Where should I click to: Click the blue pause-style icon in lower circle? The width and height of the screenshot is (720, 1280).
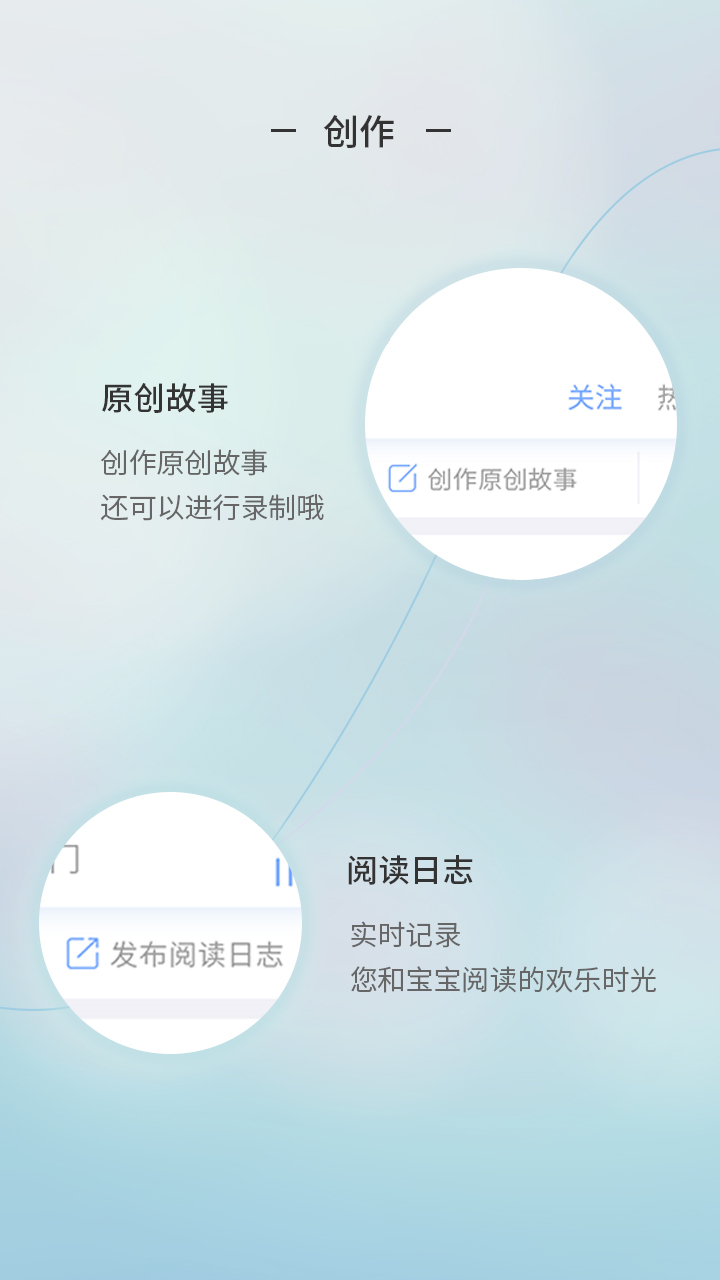283,873
